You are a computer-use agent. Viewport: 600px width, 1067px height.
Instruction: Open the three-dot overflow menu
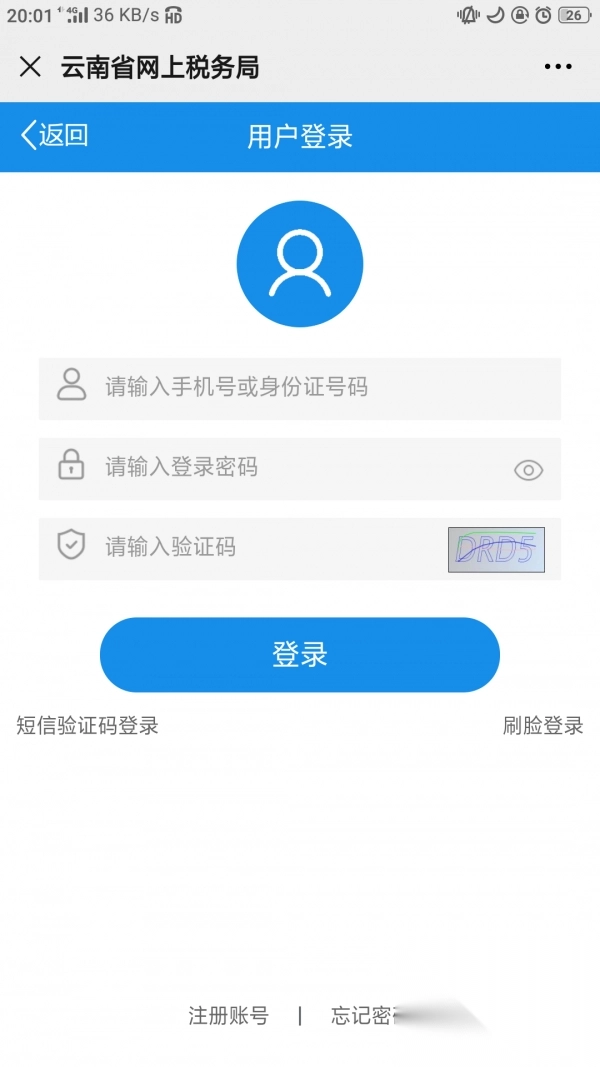coord(558,67)
